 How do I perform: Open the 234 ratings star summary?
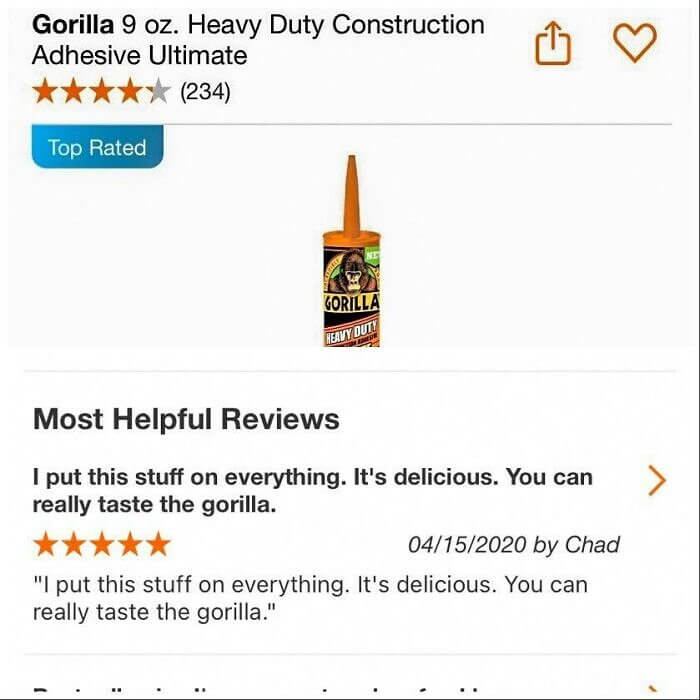130,93
